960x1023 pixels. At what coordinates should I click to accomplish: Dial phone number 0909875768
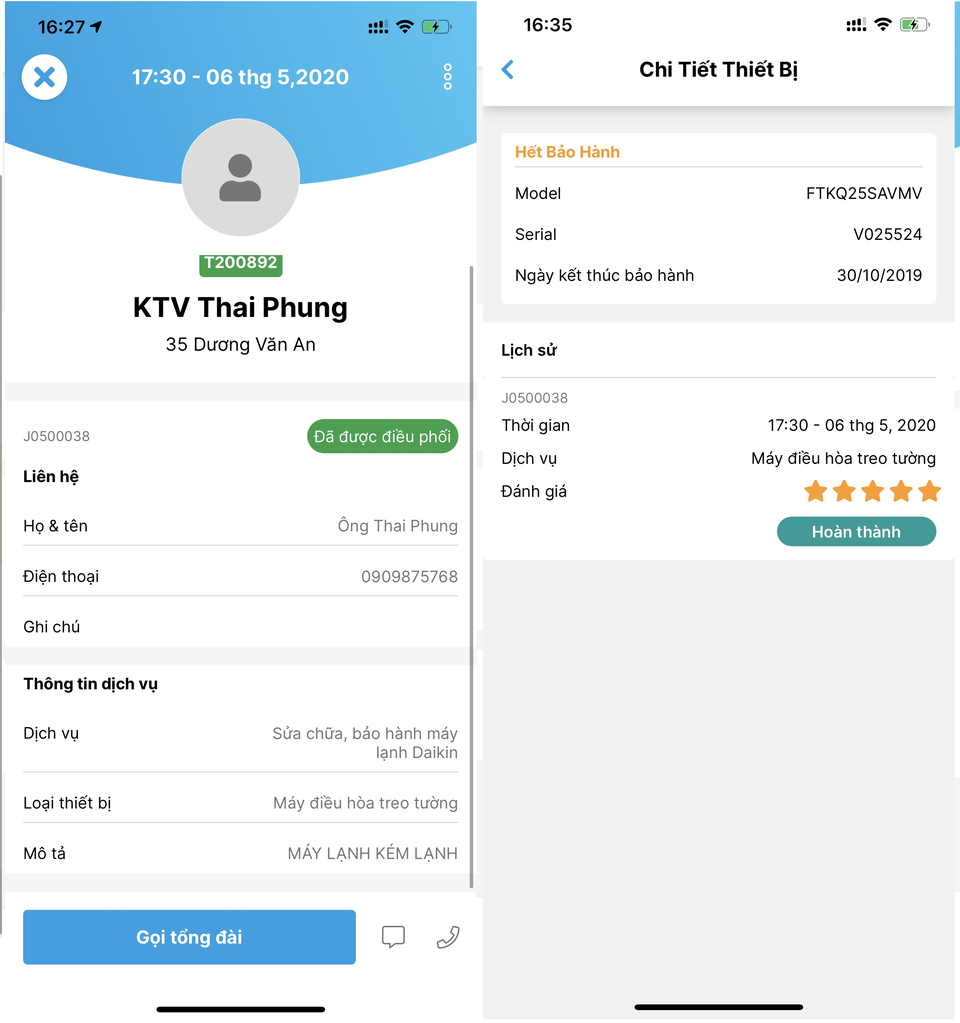(x=409, y=577)
